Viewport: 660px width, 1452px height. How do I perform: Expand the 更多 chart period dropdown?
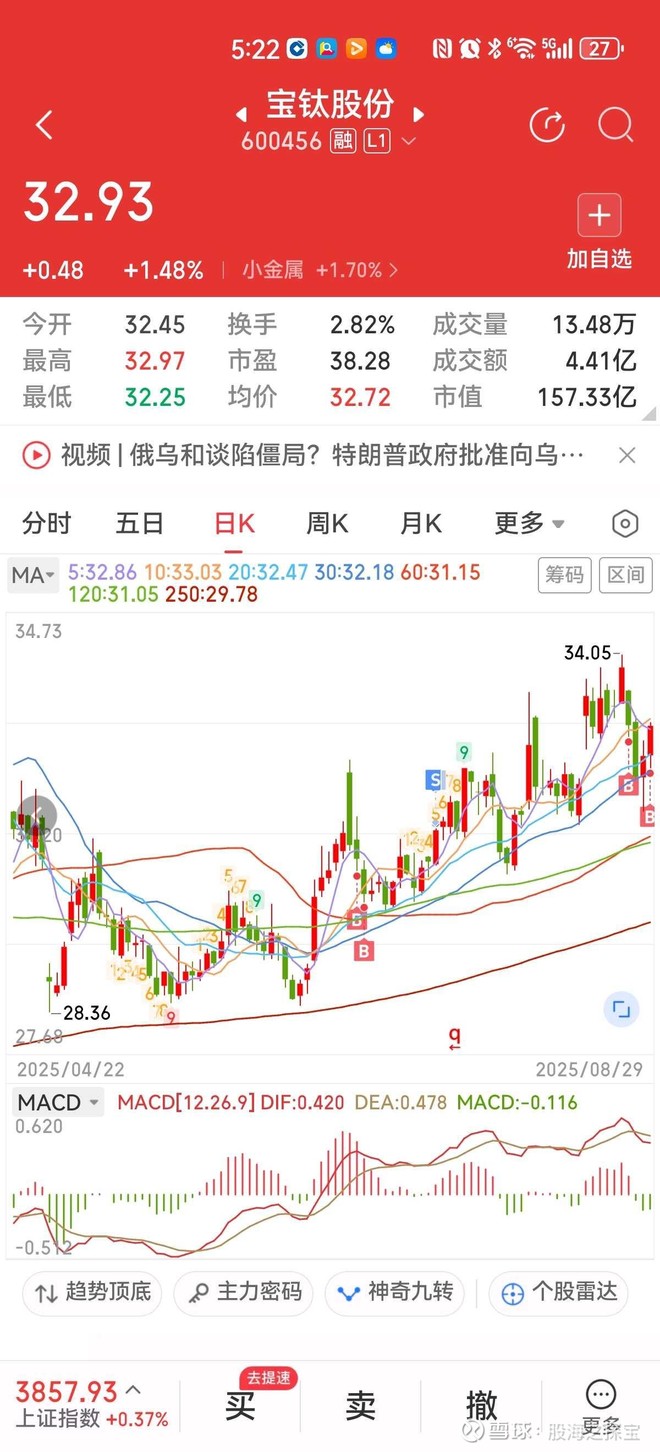529,523
